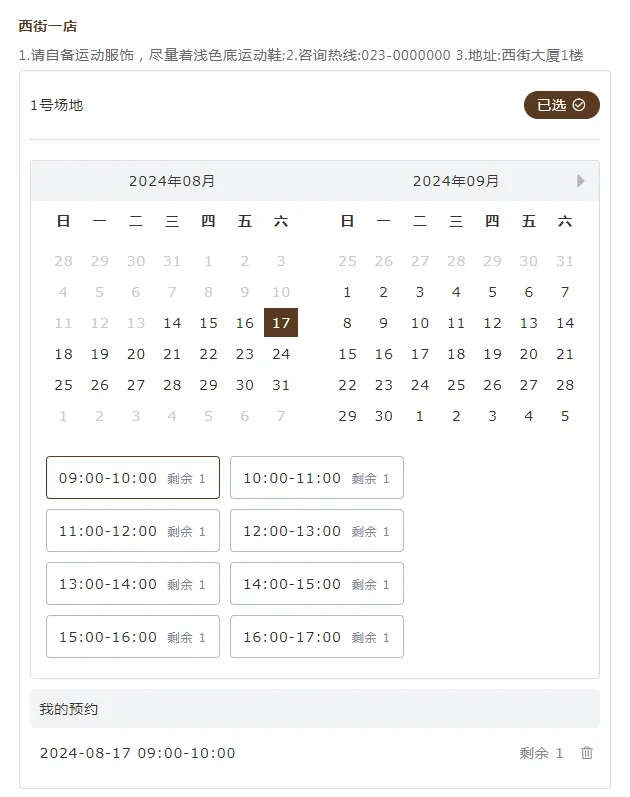This screenshot has height=797, width=630.
Task: Select the 09:00-10:00 time slot
Action: tap(133, 478)
